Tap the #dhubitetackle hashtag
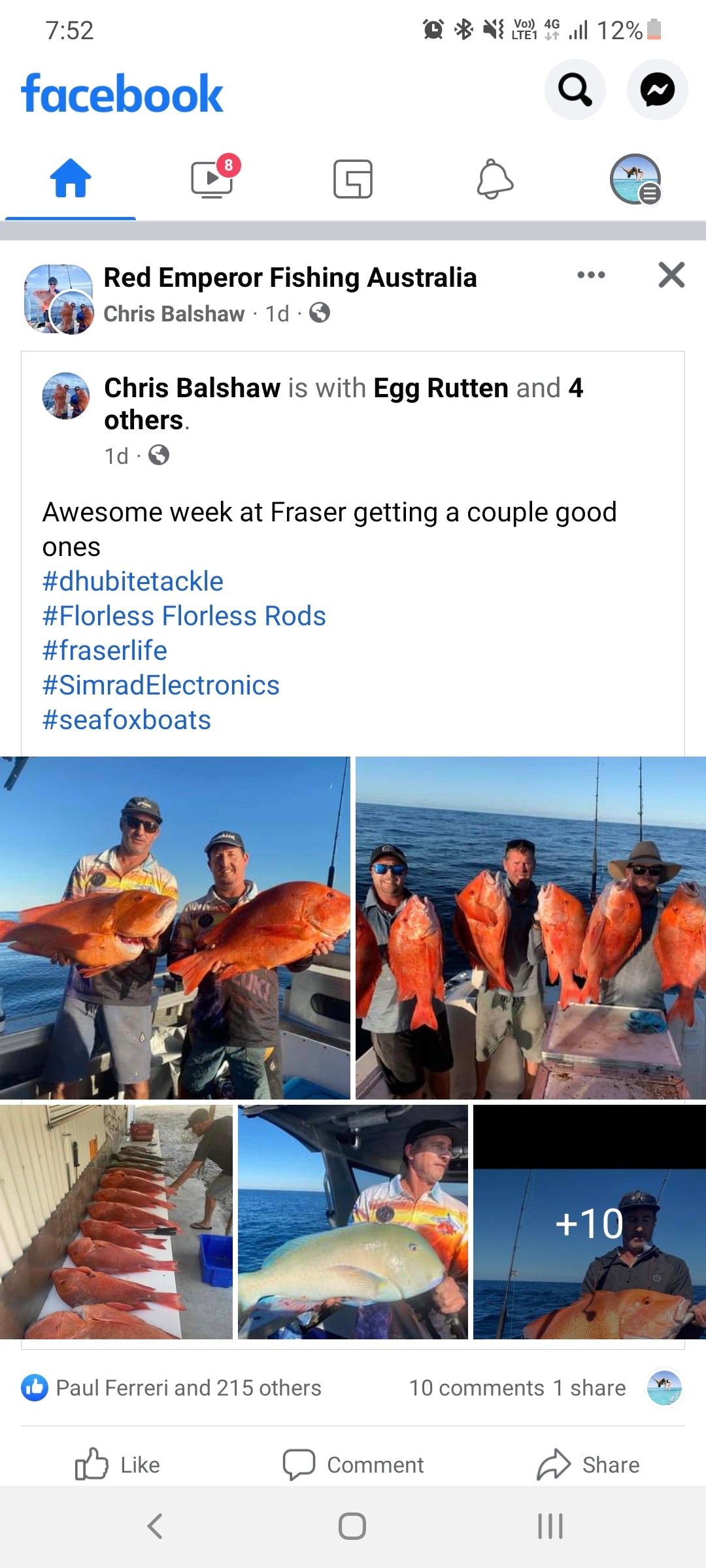Viewport: 706px width, 1568px height. point(133,581)
